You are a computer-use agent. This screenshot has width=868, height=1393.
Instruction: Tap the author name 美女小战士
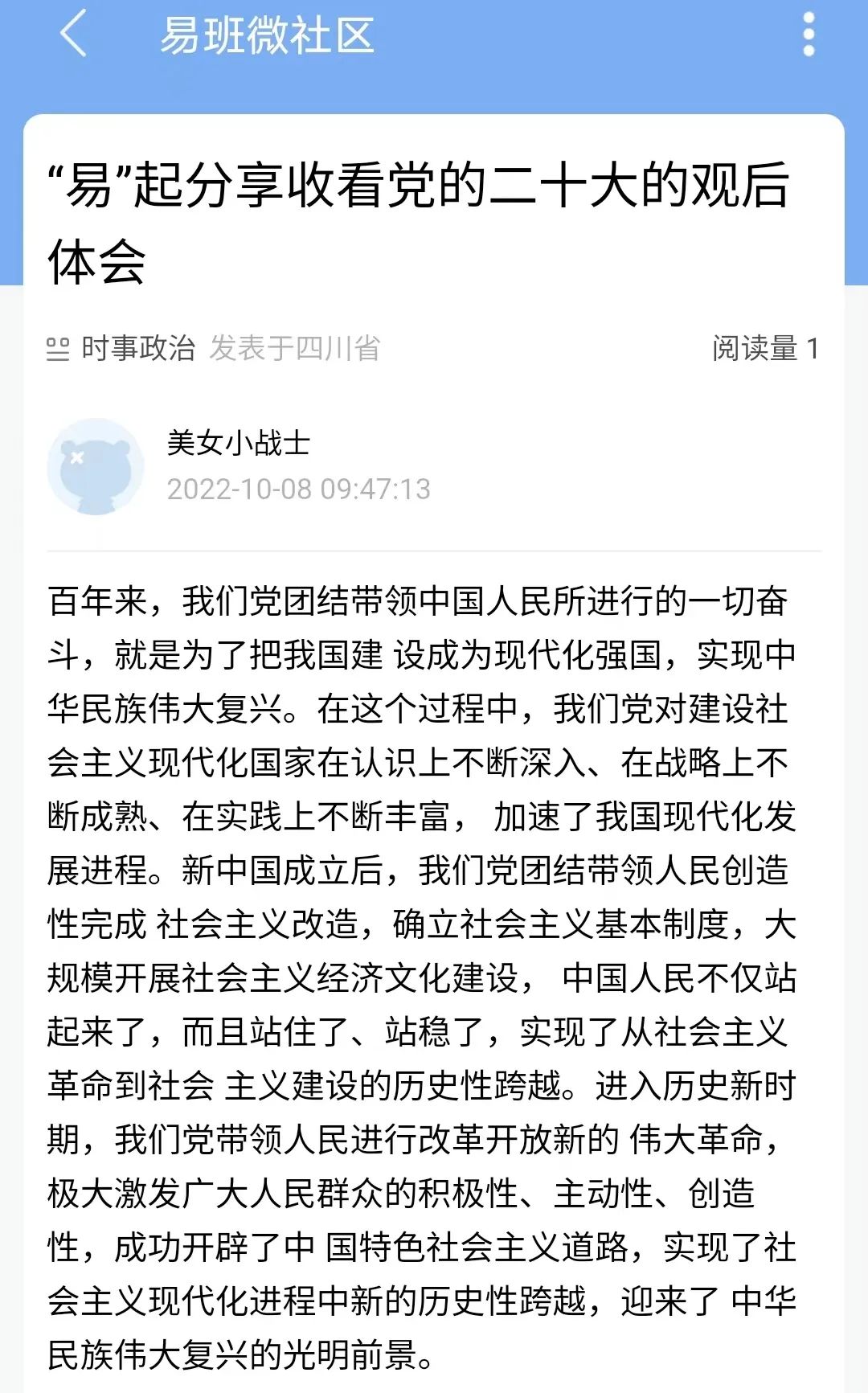pos(238,443)
